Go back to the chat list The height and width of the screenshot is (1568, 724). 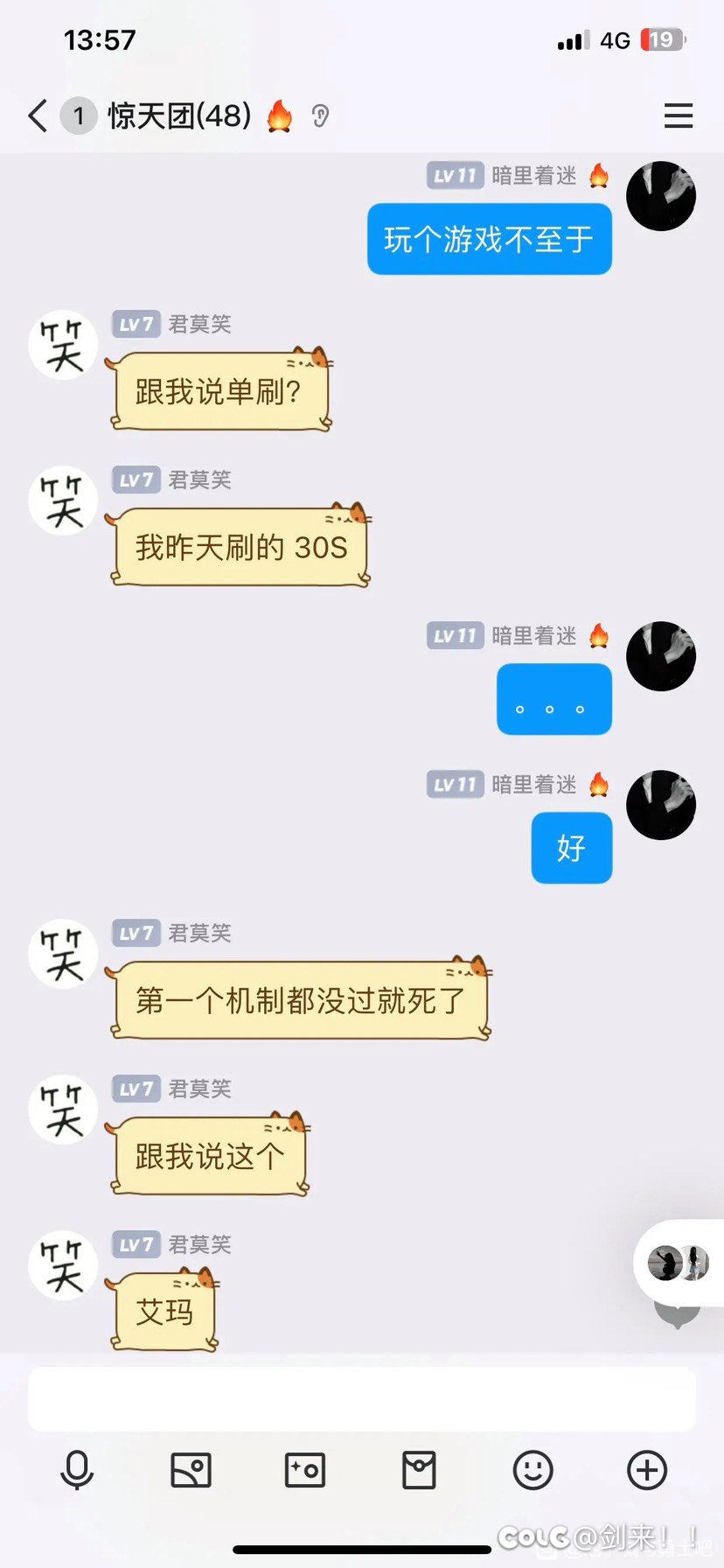[38, 115]
